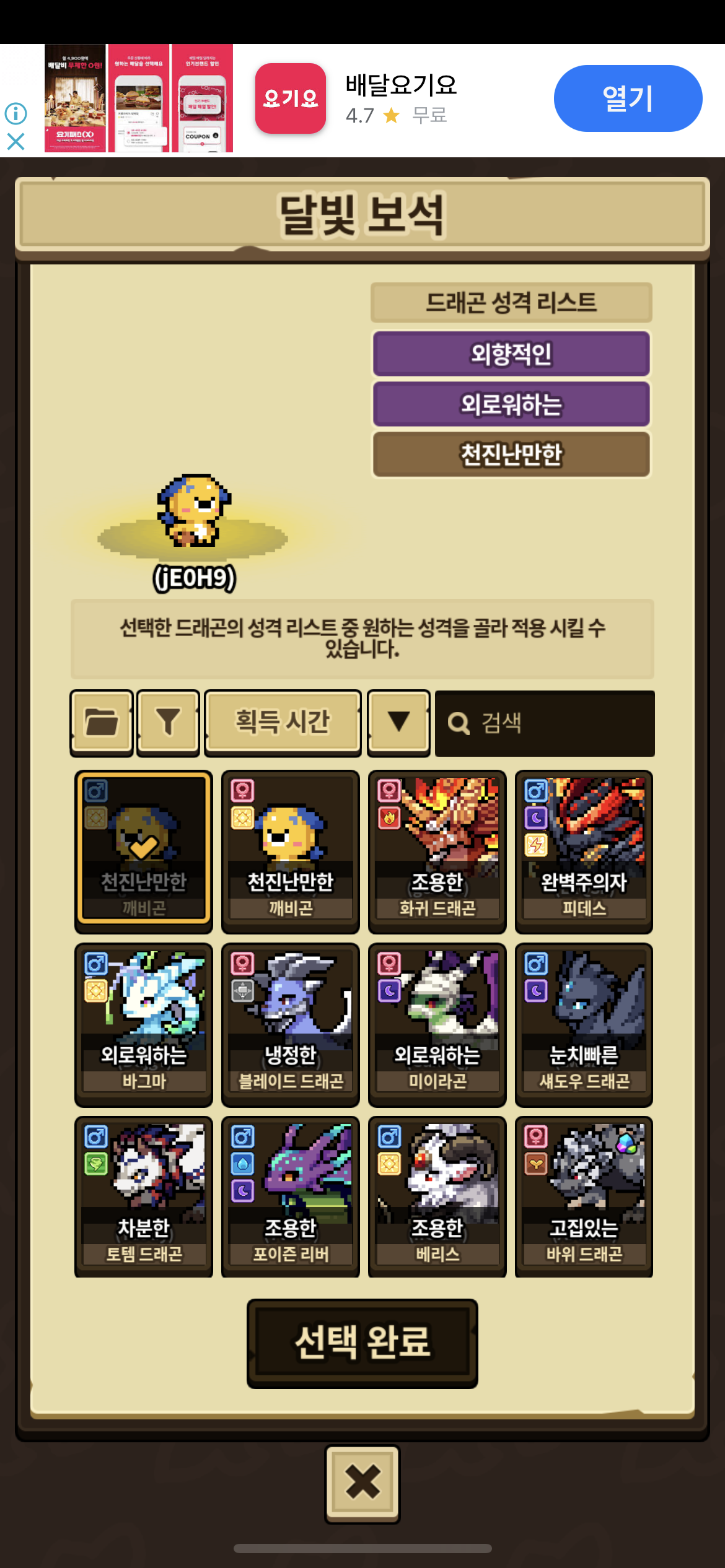
Task: Select the 외향적인 personality option
Action: pyautogui.click(x=511, y=354)
